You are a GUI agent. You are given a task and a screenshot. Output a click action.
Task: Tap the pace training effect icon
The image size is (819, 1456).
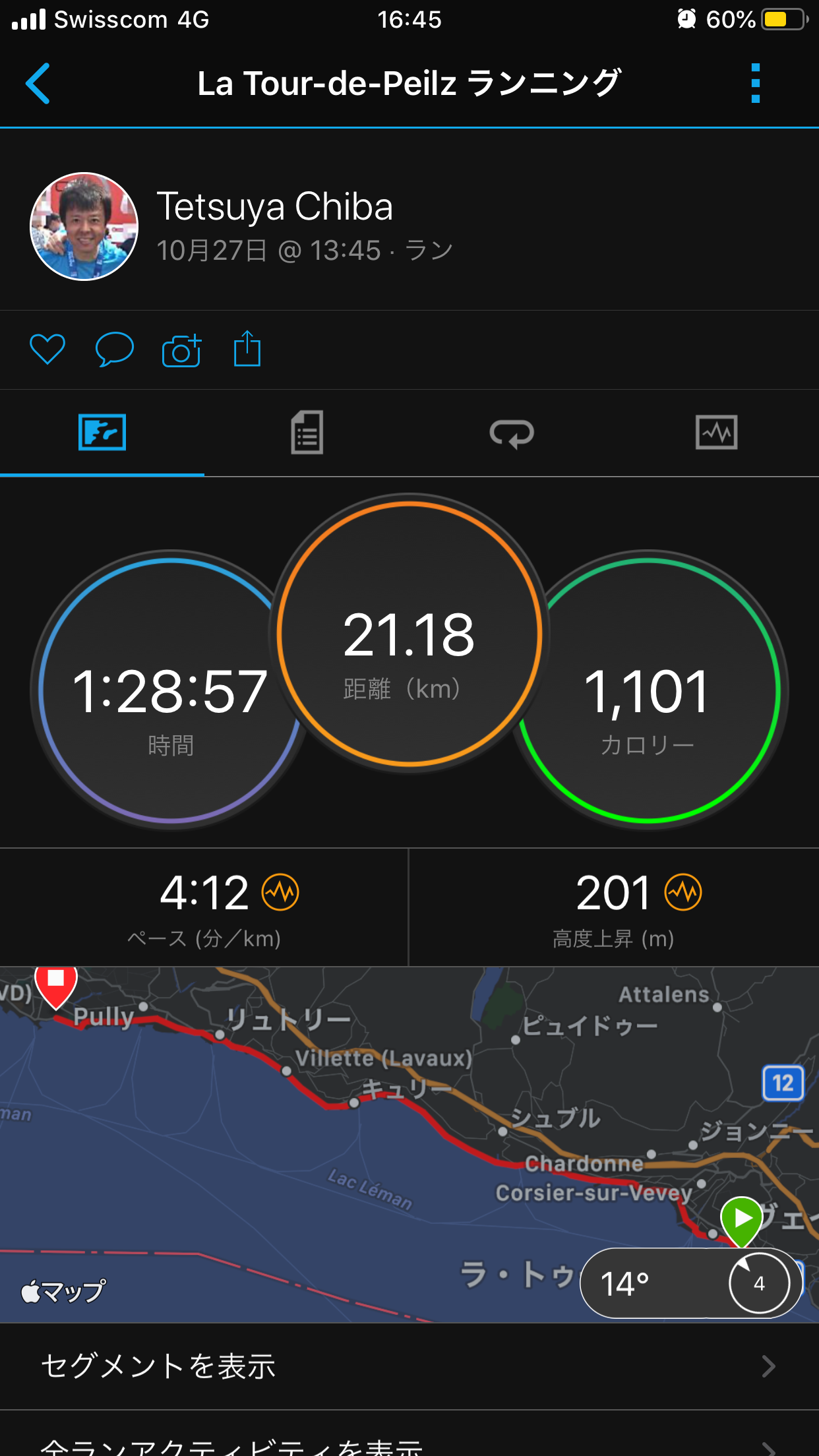(x=281, y=893)
